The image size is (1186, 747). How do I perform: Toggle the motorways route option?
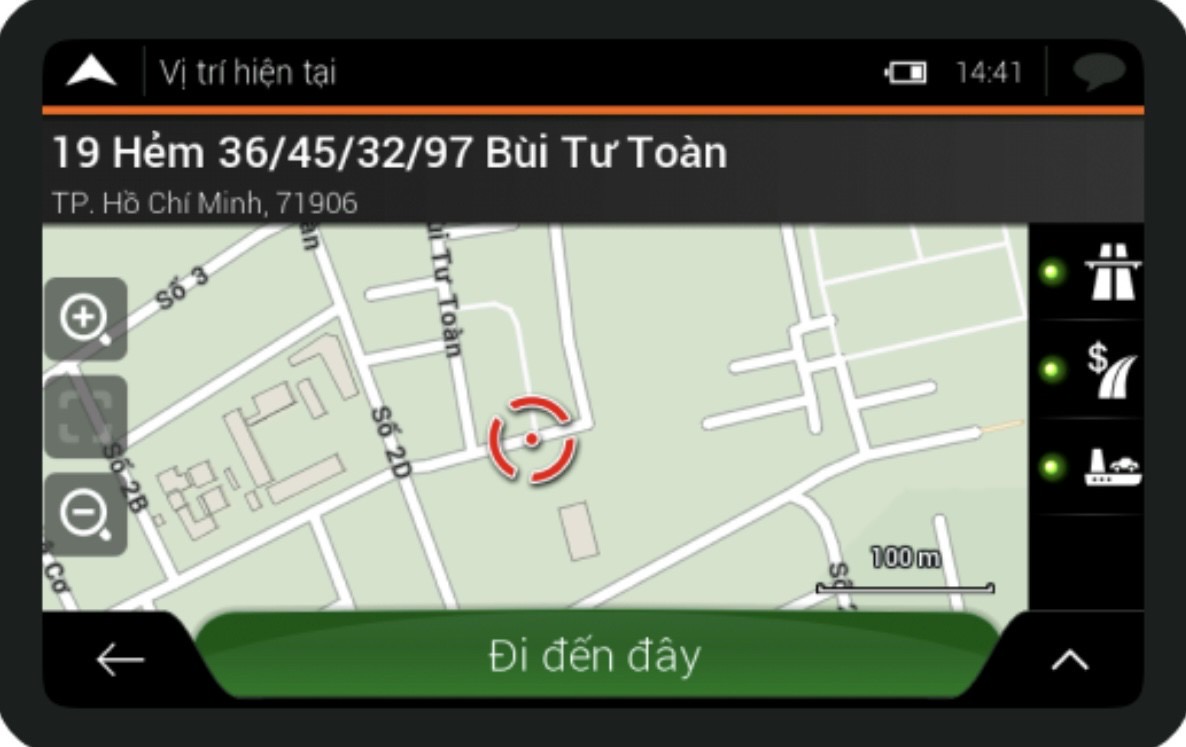(x=1089, y=272)
